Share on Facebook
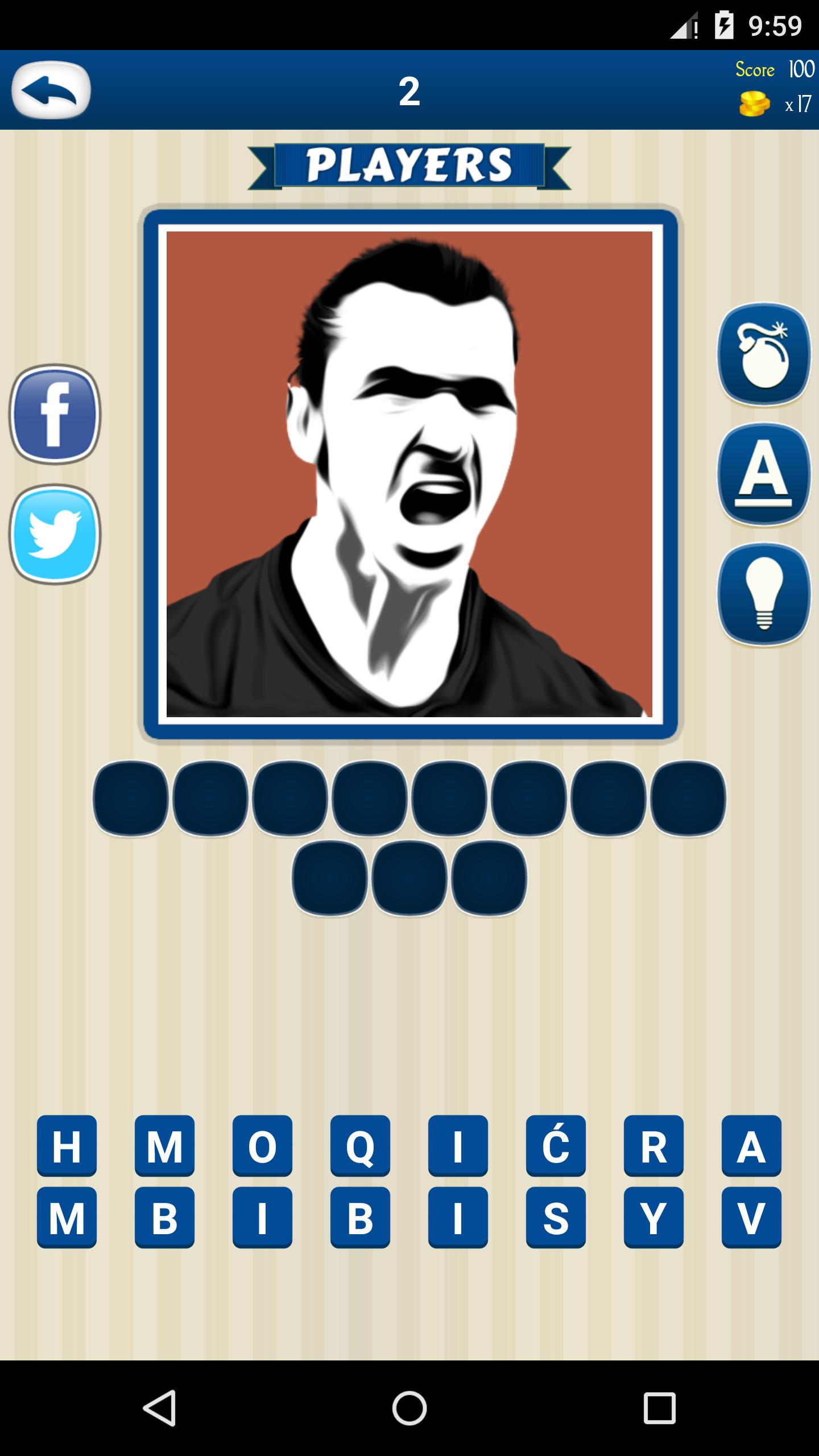819x1456 pixels. tap(55, 414)
